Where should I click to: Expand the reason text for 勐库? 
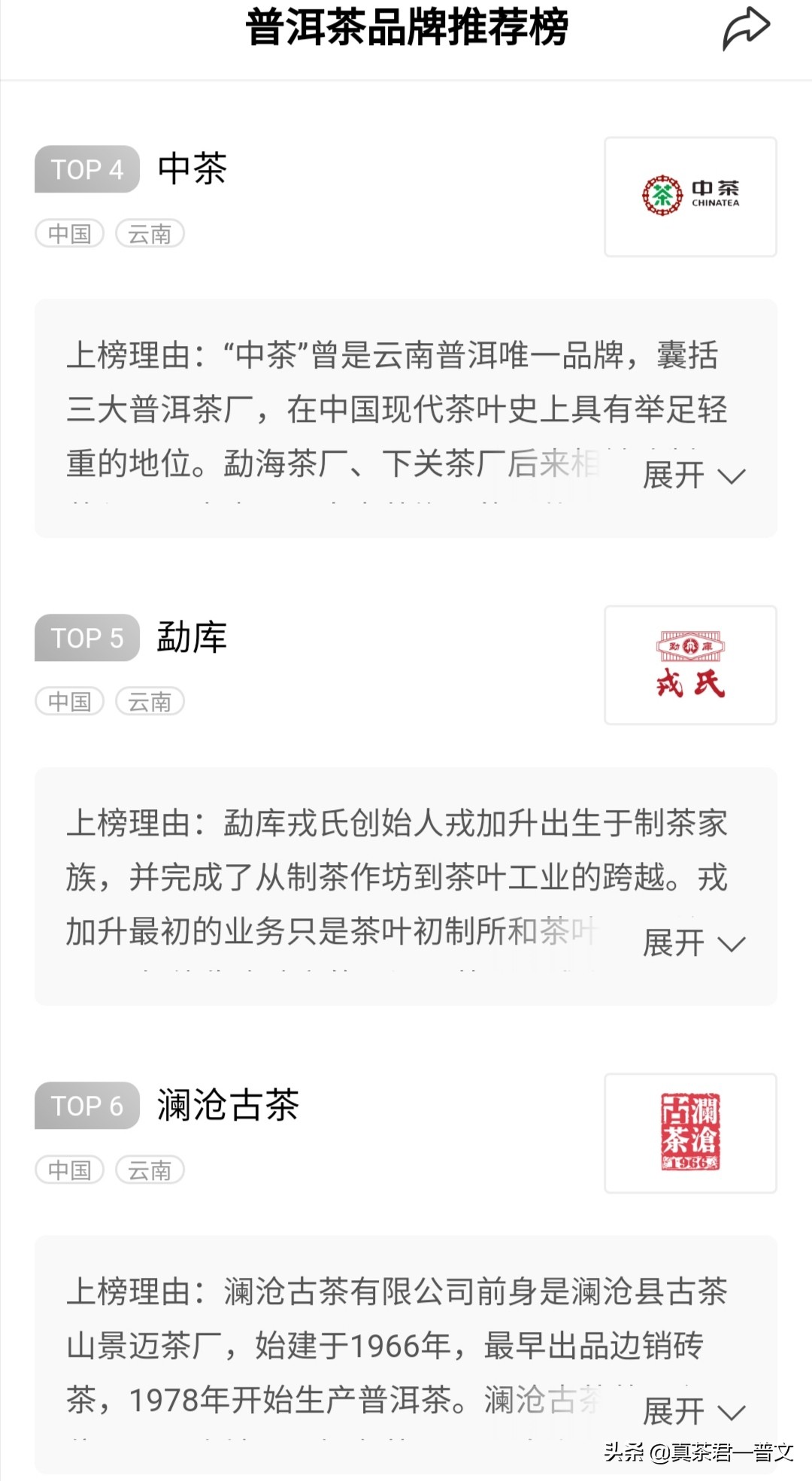tap(693, 943)
